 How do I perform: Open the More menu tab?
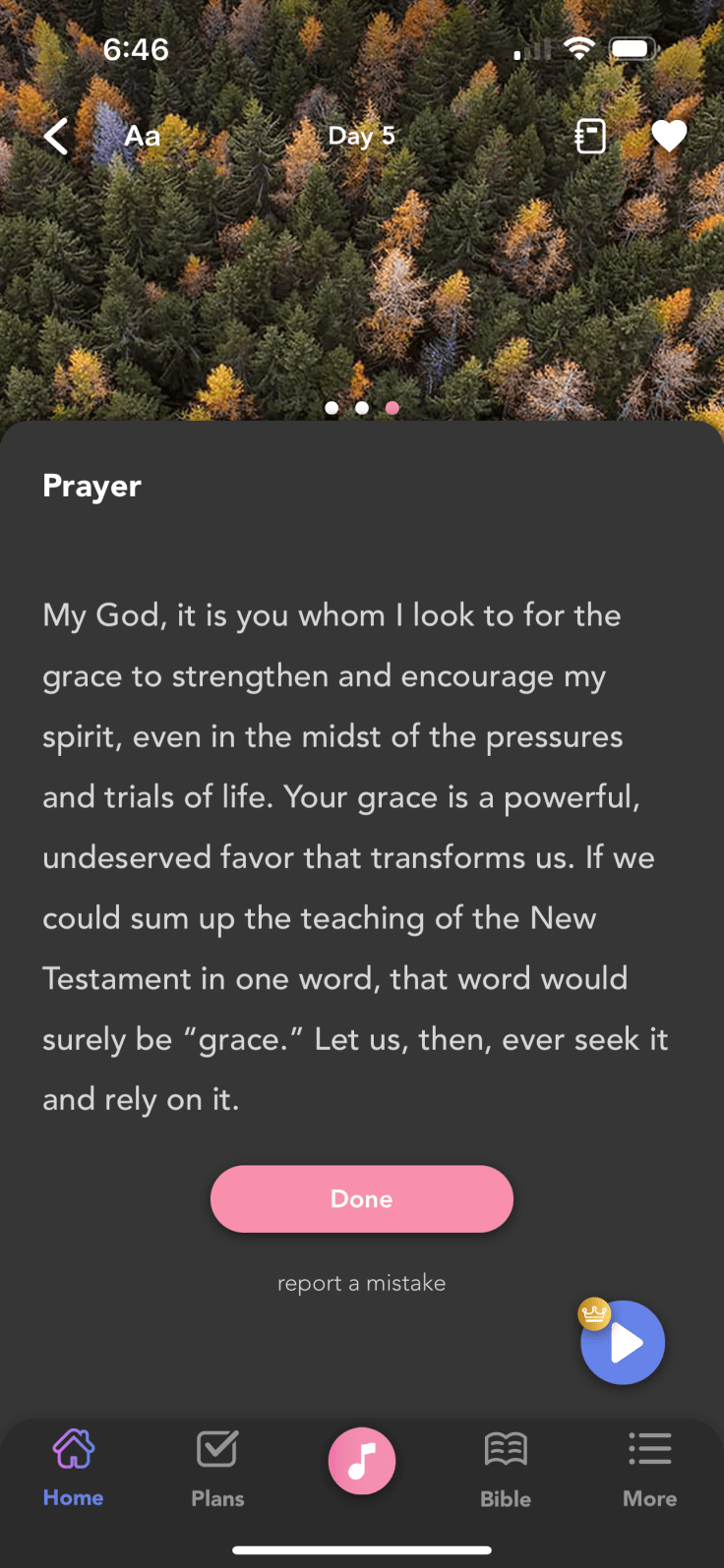(649, 1468)
